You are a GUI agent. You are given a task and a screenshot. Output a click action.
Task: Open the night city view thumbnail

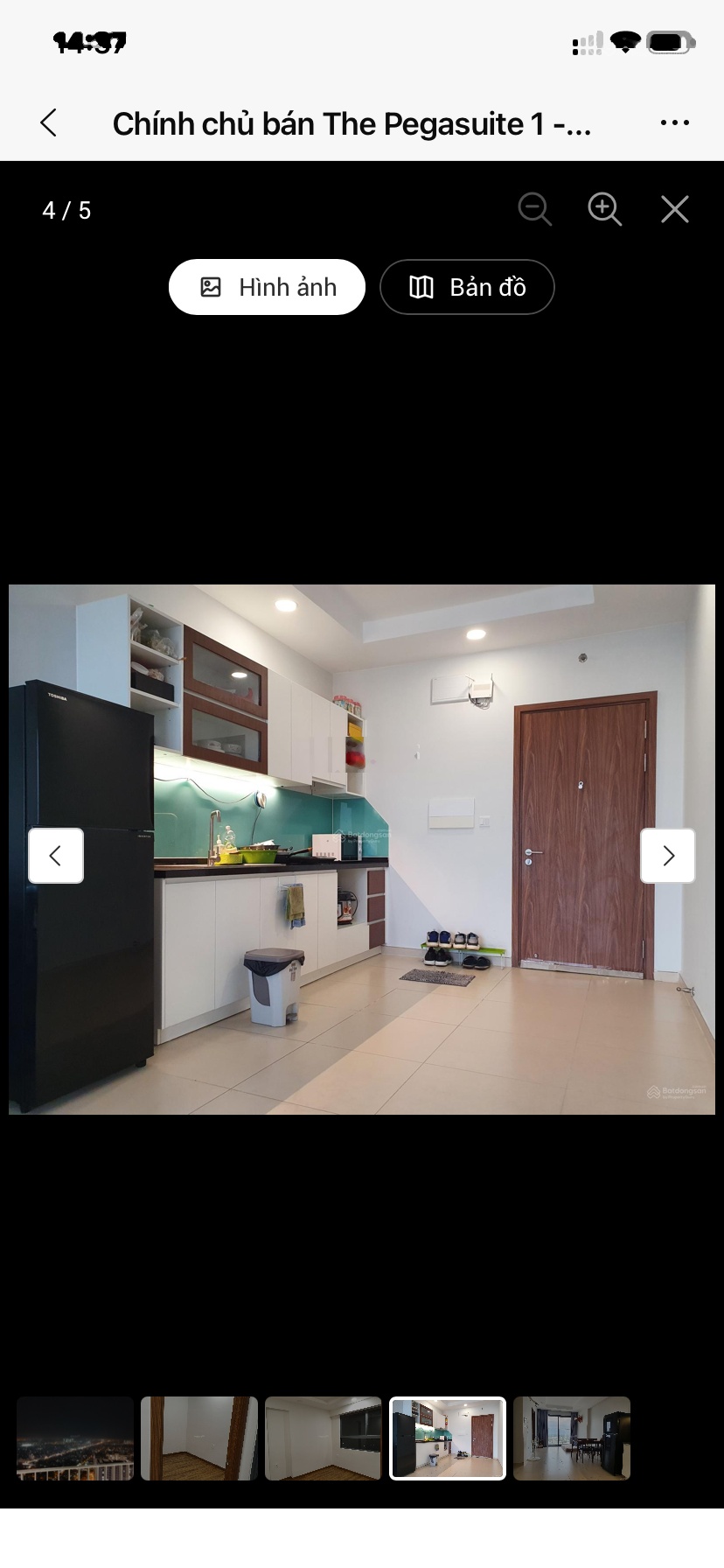pos(75,1438)
